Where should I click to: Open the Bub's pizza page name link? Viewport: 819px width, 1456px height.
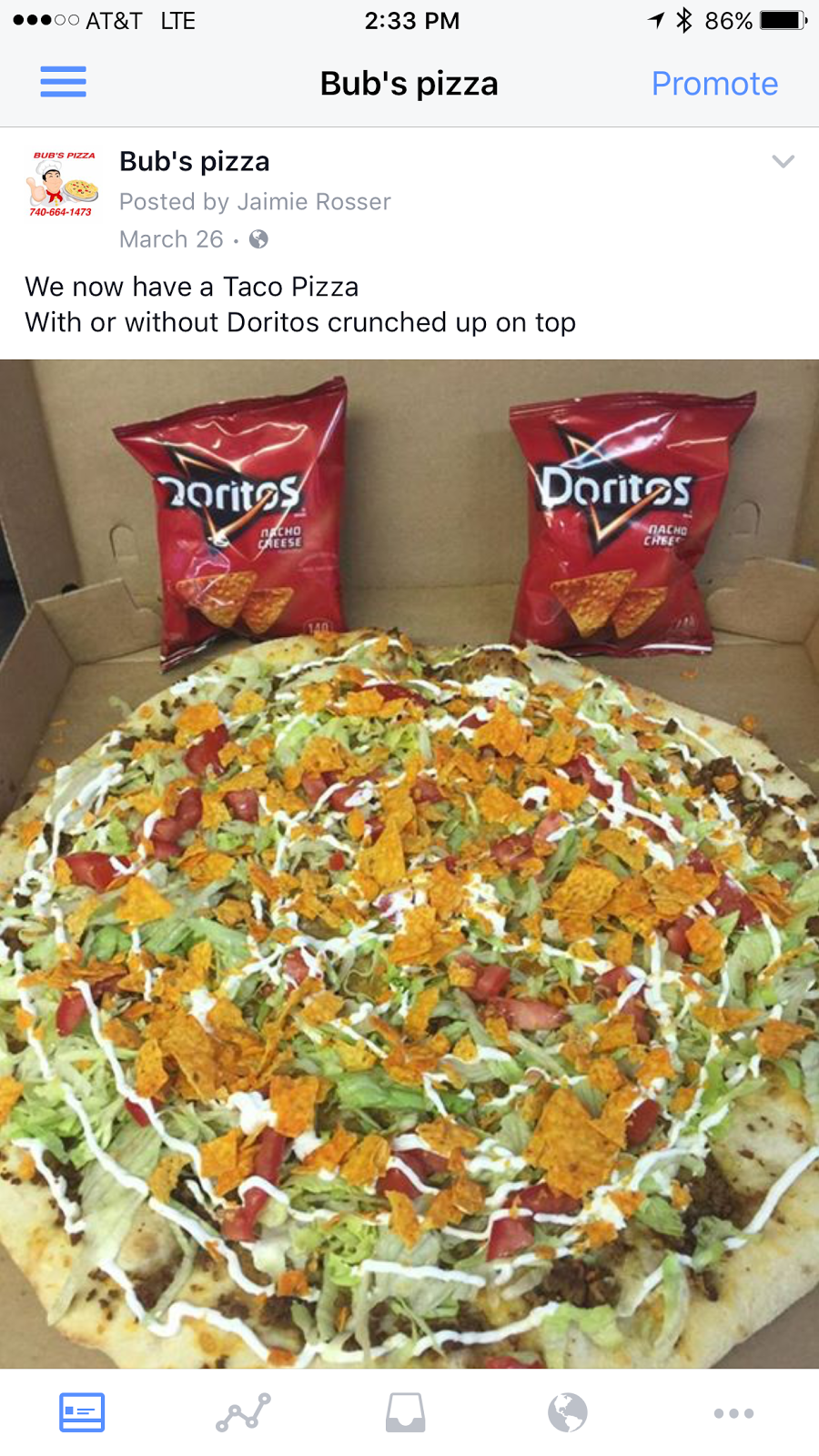tap(195, 162)
